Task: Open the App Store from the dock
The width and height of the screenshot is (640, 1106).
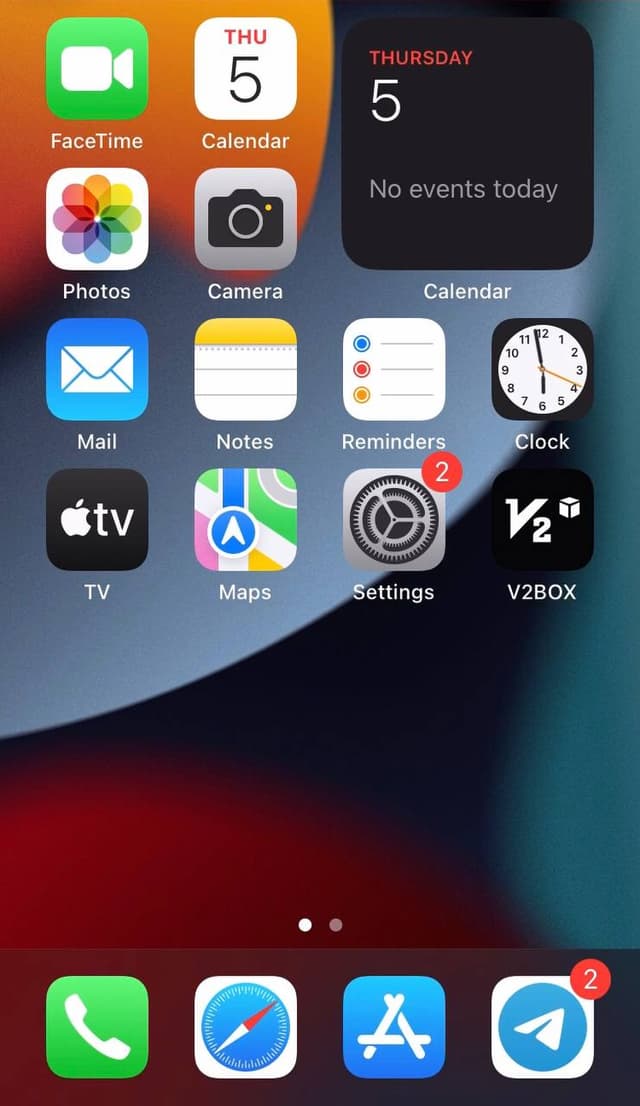Action: tap(393, 1027)
